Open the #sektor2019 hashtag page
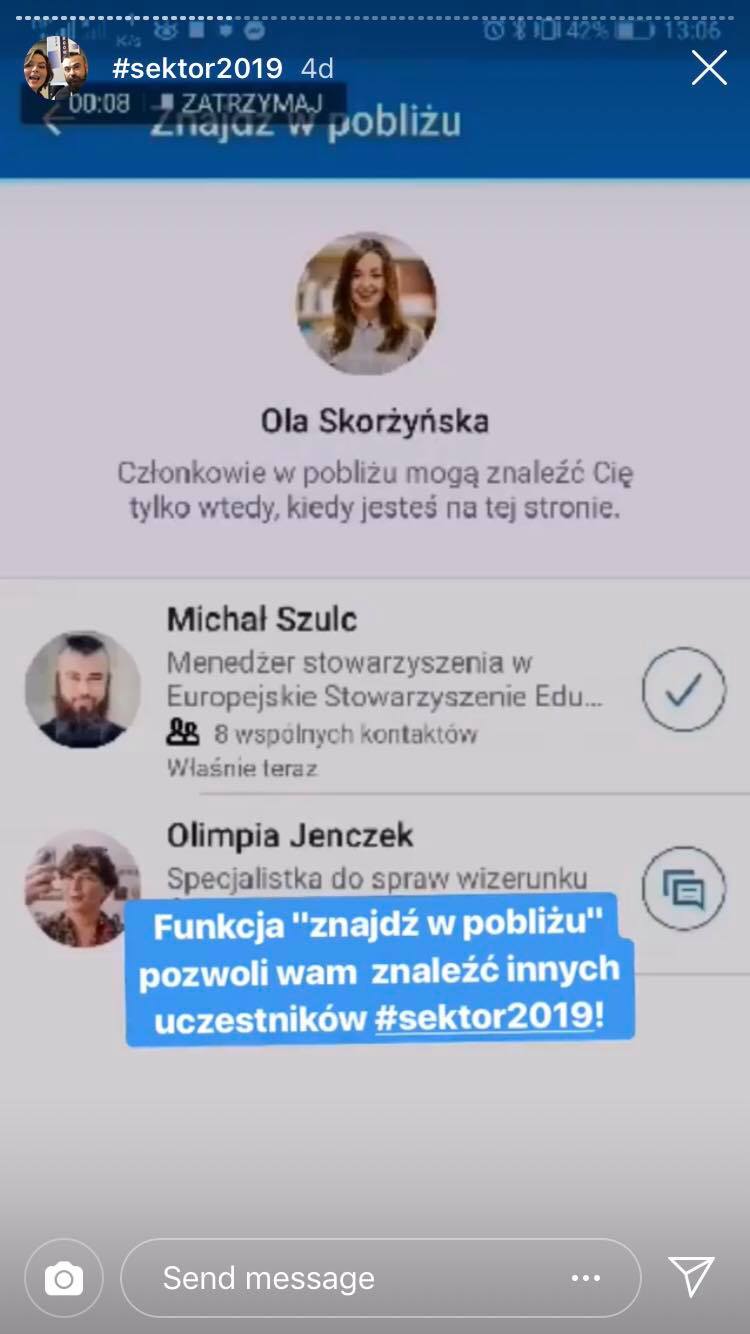 click(197, 68)
